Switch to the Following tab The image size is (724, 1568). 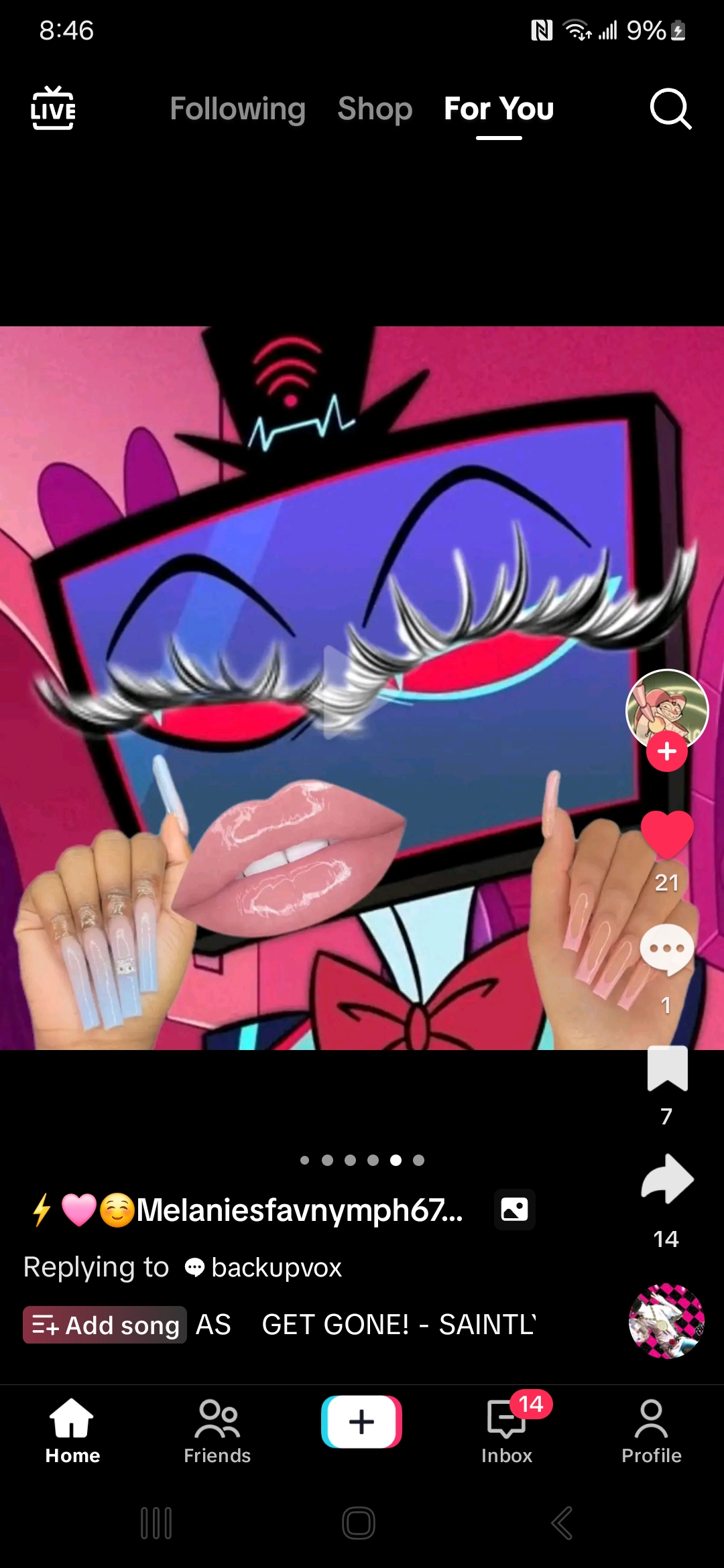point(237,109)
